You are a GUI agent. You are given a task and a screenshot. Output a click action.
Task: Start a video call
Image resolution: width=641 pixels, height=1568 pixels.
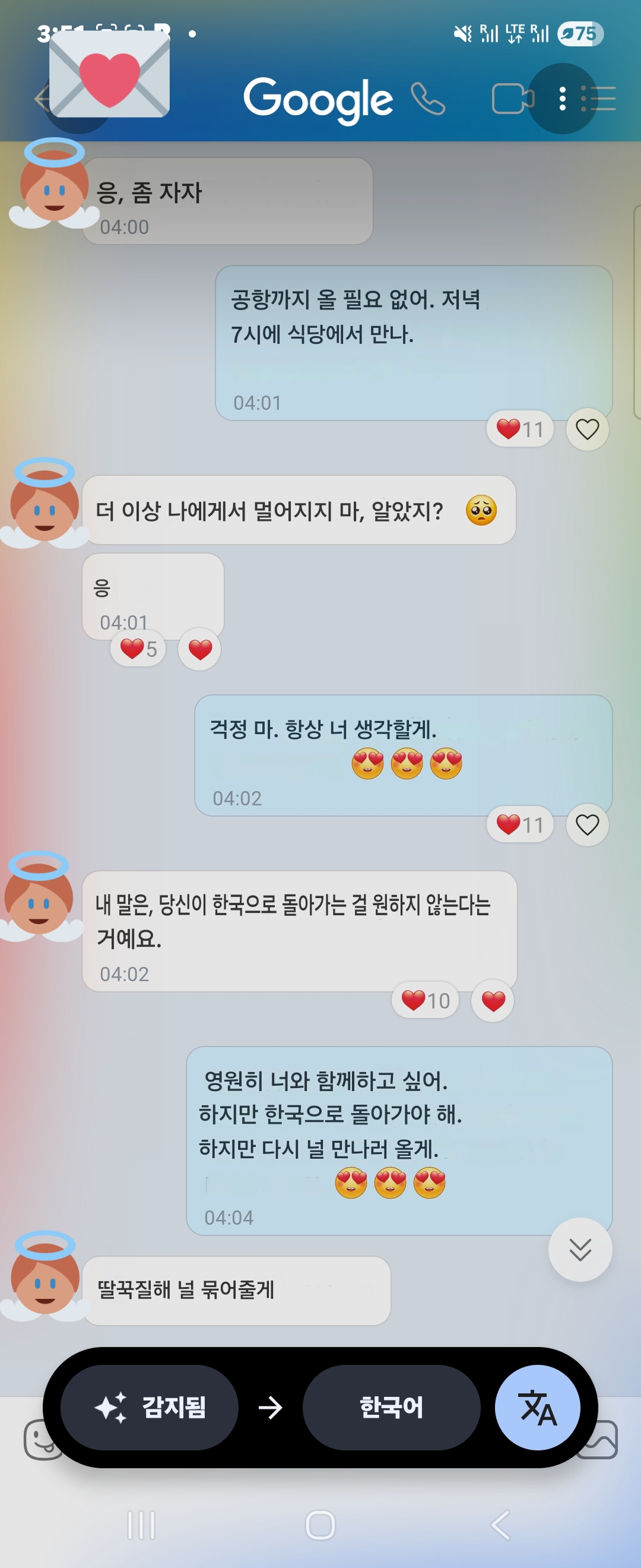click(512, 99)
